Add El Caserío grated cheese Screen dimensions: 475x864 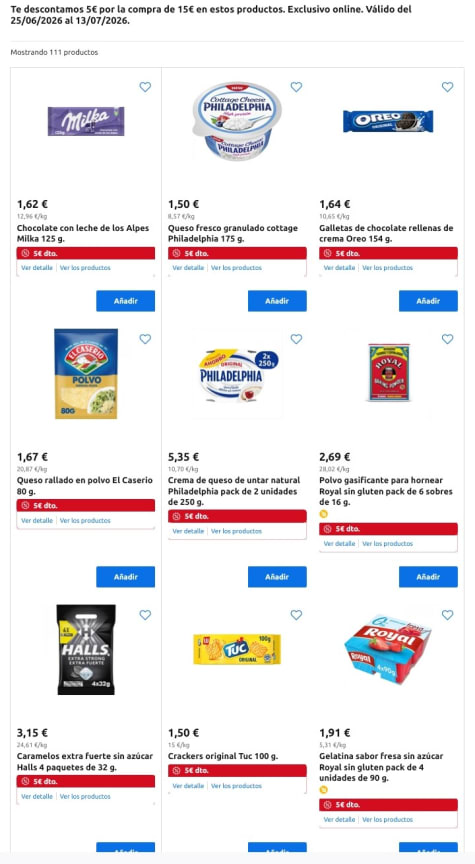125,577
